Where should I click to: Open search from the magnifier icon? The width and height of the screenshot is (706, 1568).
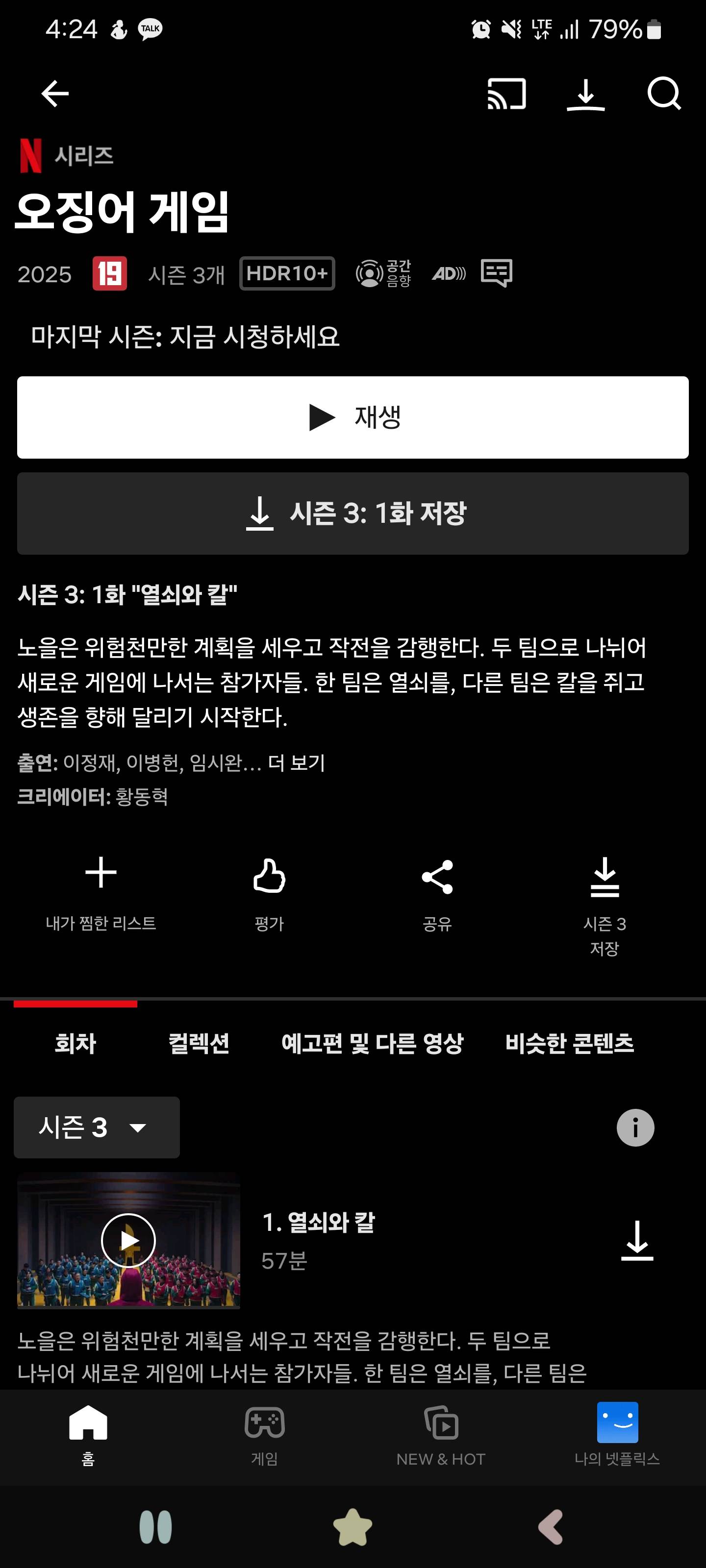pos(663,94)
